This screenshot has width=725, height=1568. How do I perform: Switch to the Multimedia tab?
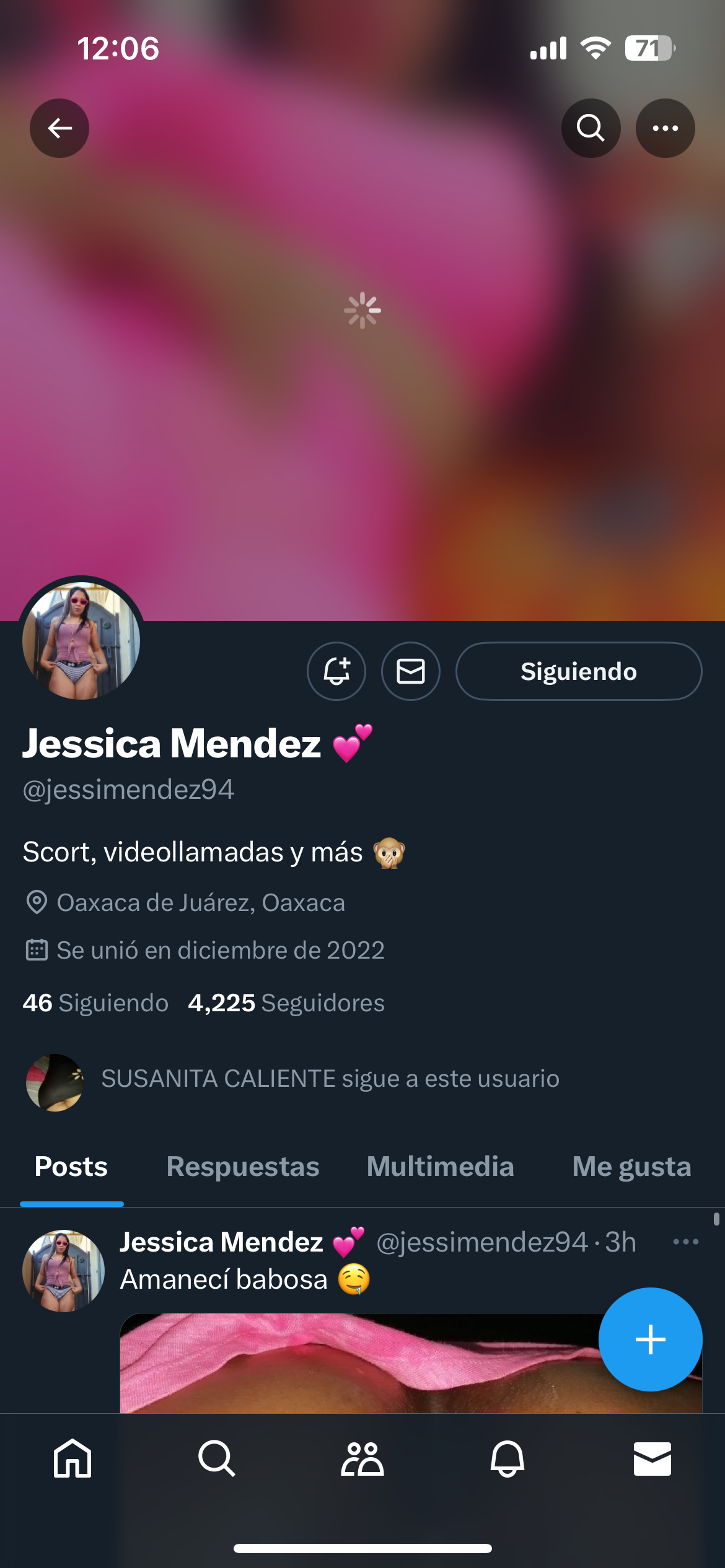click(x=441, y=1167)
